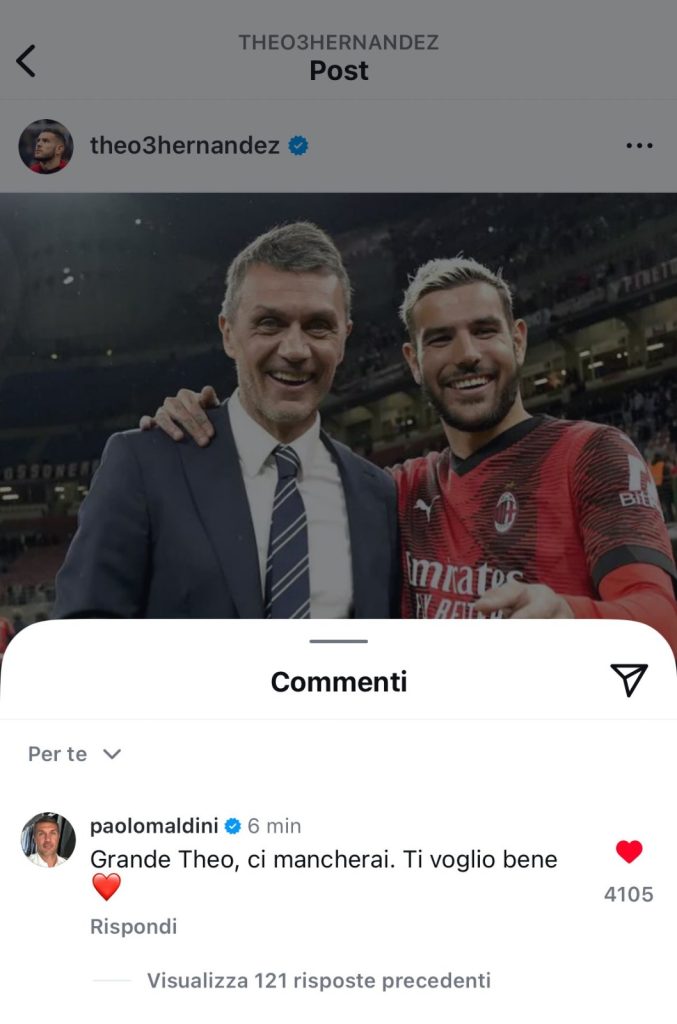Screen dimensions: 677x1024
Task: Expand the "Per te" comment sort dropdown
Action: (75, 754)
